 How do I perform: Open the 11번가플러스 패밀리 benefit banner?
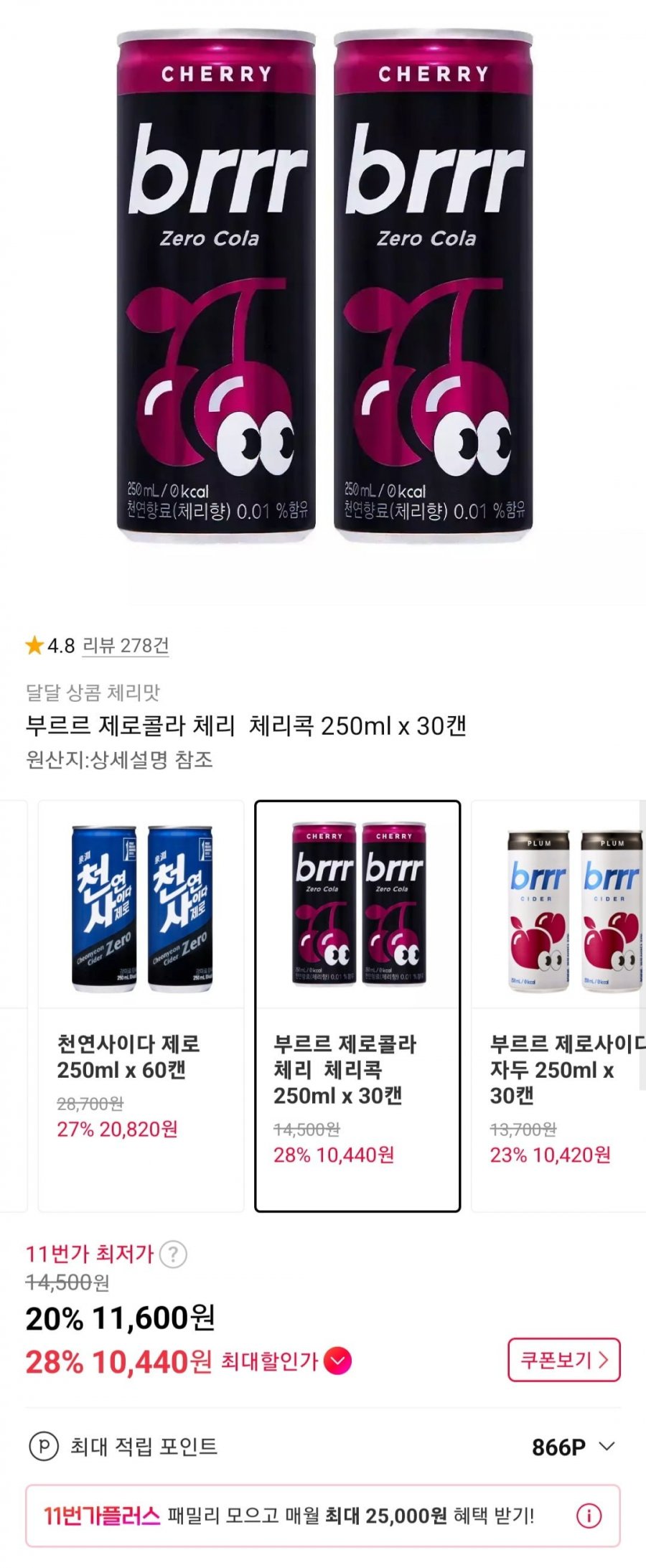click(x=301, y=1516)
